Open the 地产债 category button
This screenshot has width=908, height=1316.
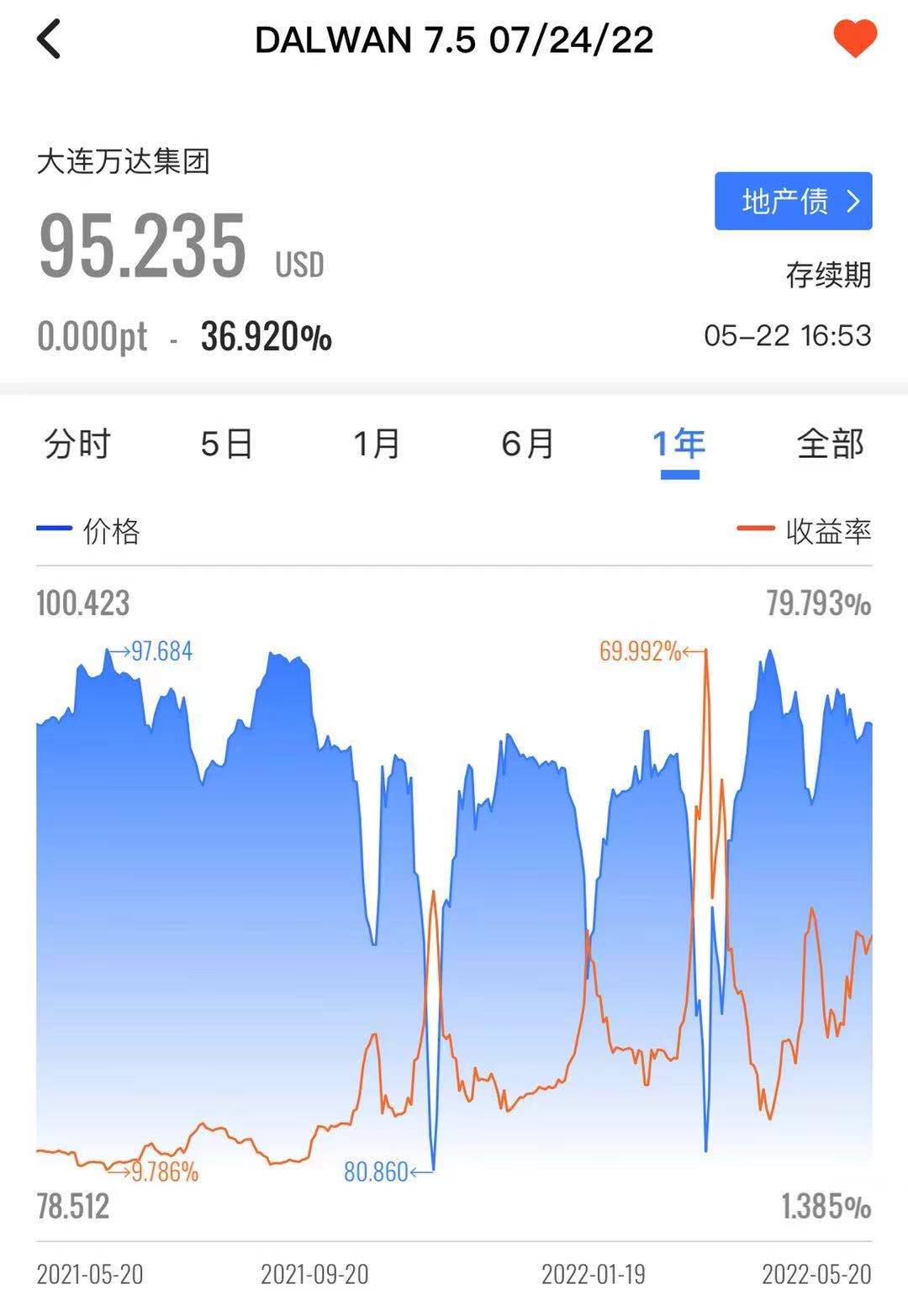pos(793,201)
